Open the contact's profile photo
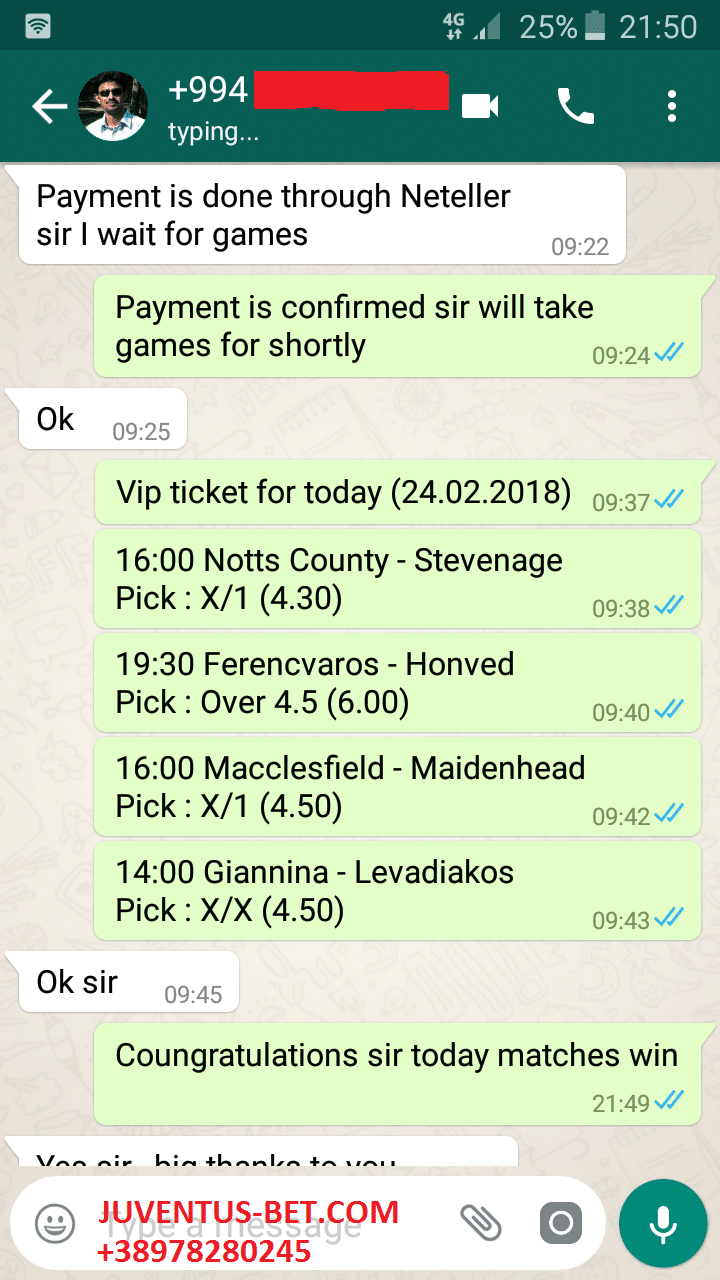 pyautogui.click(x=113, y=106)
